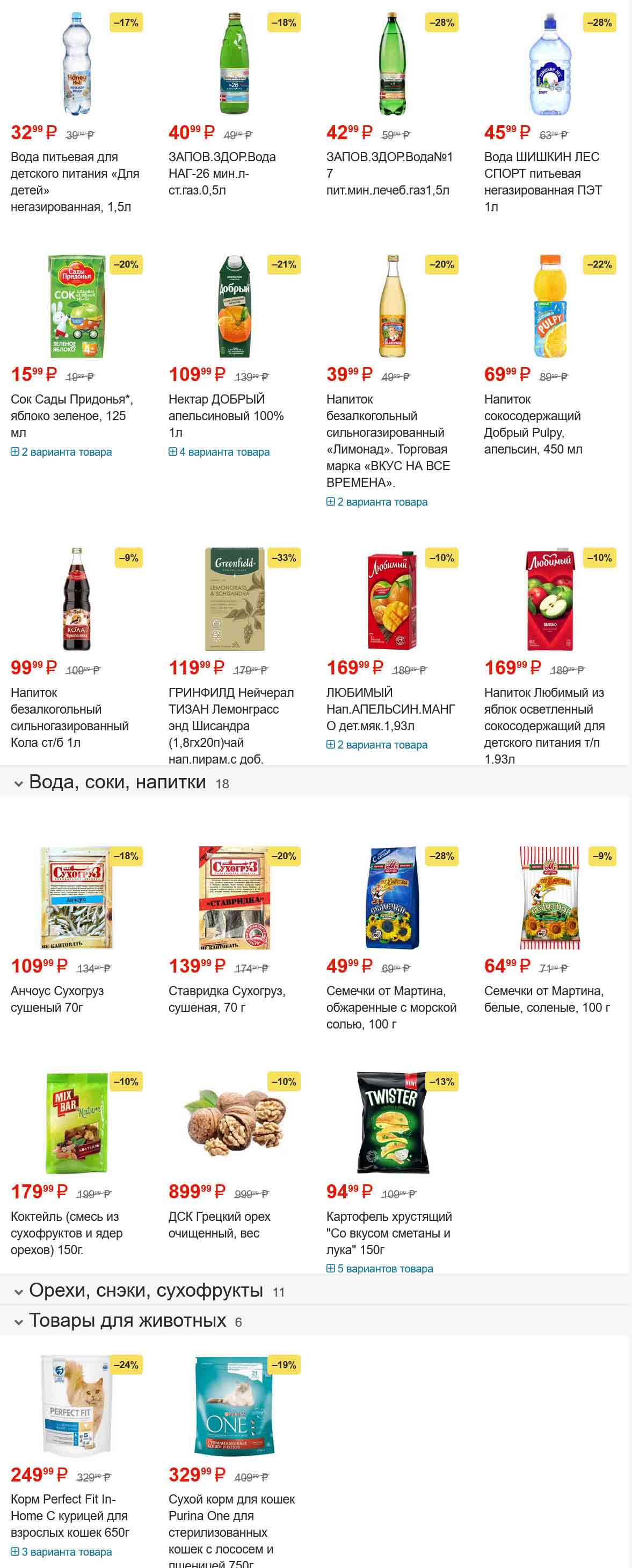The image size is (632, 1568).
Task: View Mix Bar dried fruit cocktail
Action: click(x=76, y=1123)
